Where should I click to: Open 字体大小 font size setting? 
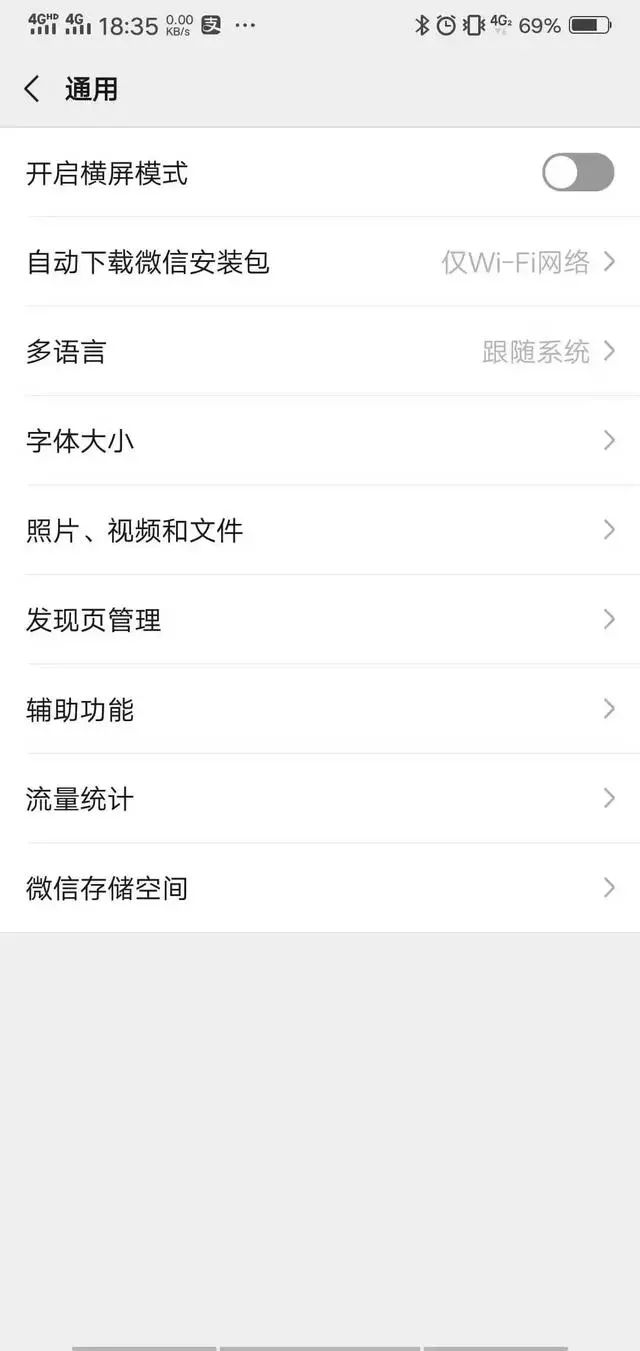point(320,441)
